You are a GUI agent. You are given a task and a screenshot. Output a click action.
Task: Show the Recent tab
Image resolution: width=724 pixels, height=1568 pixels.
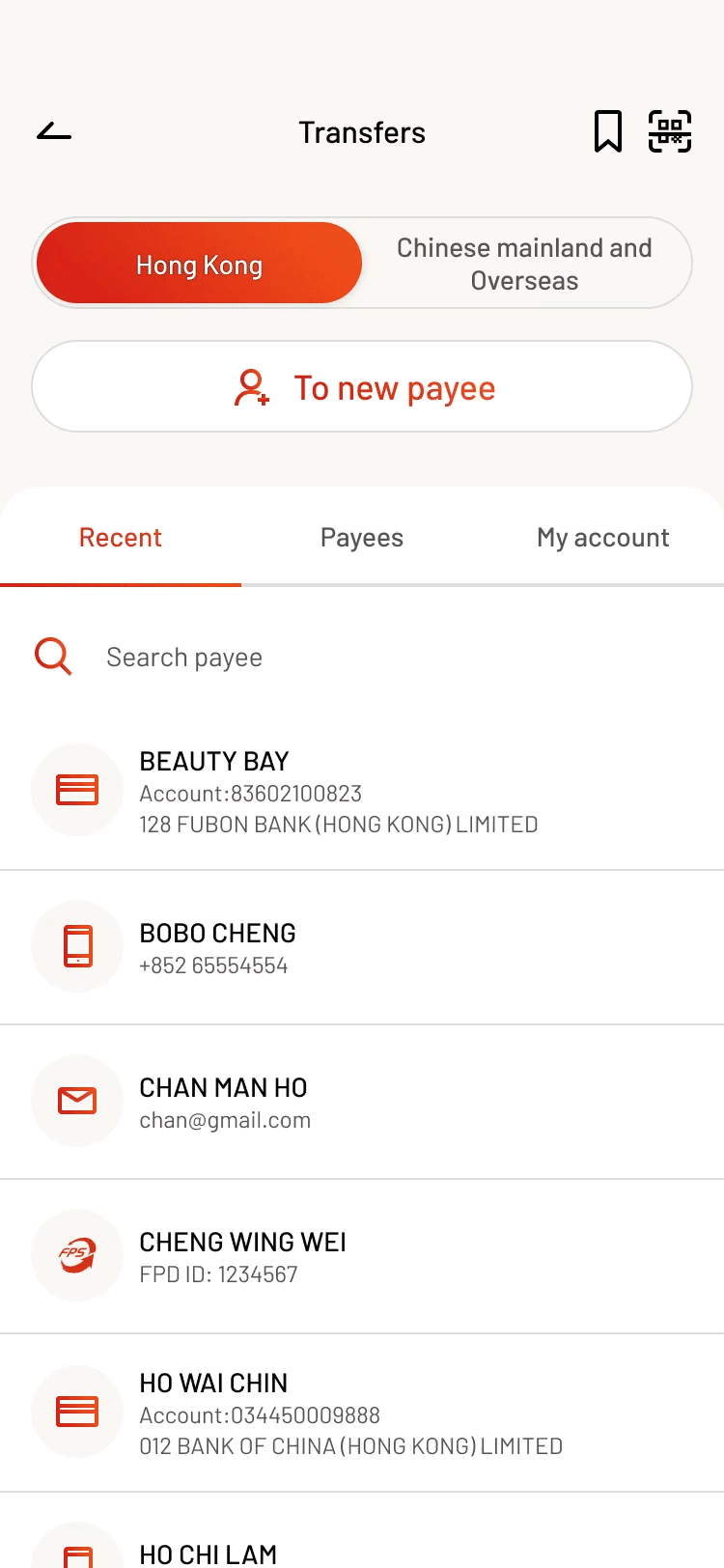[x=121, y=538]
